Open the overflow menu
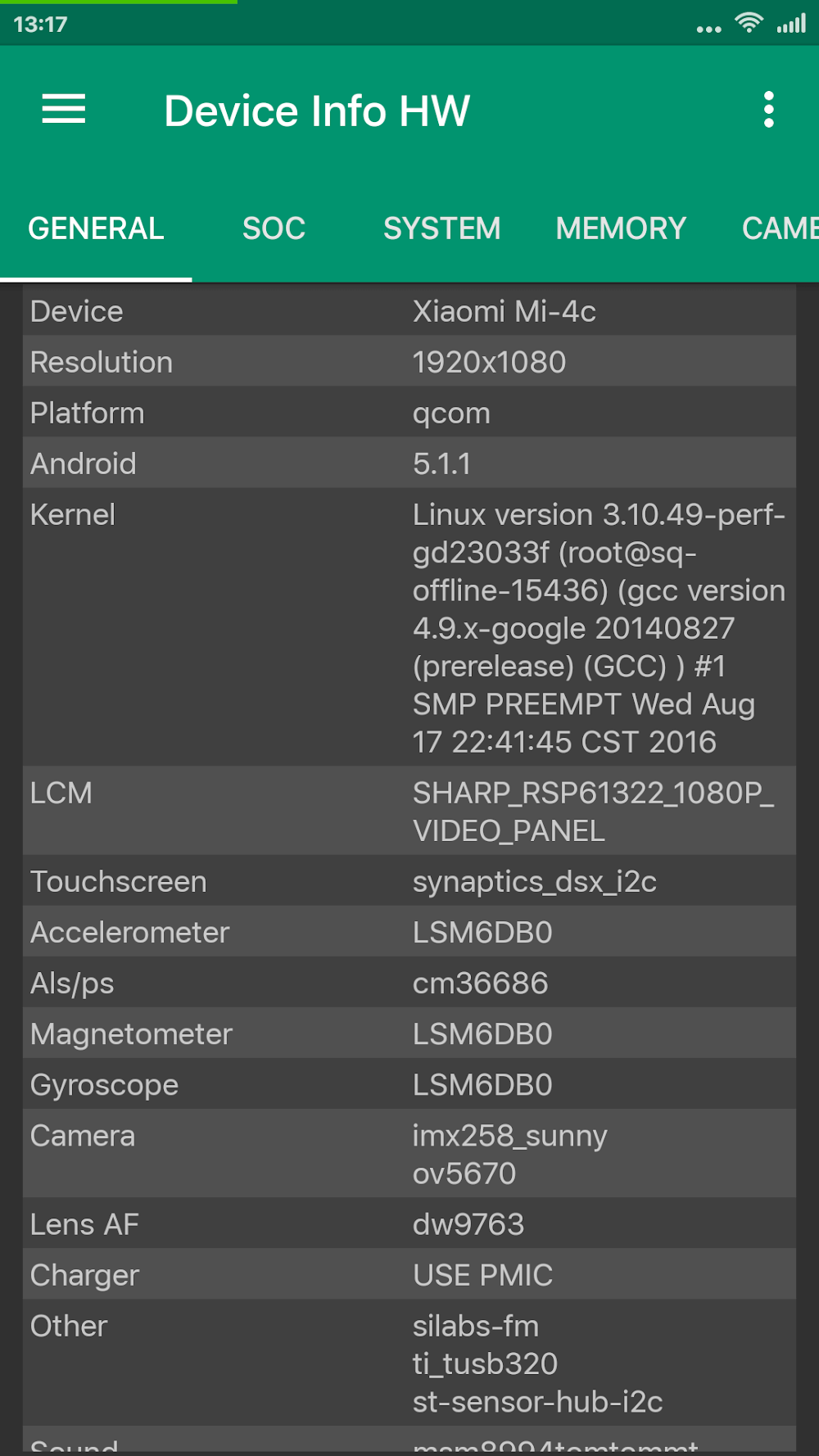 768,110
